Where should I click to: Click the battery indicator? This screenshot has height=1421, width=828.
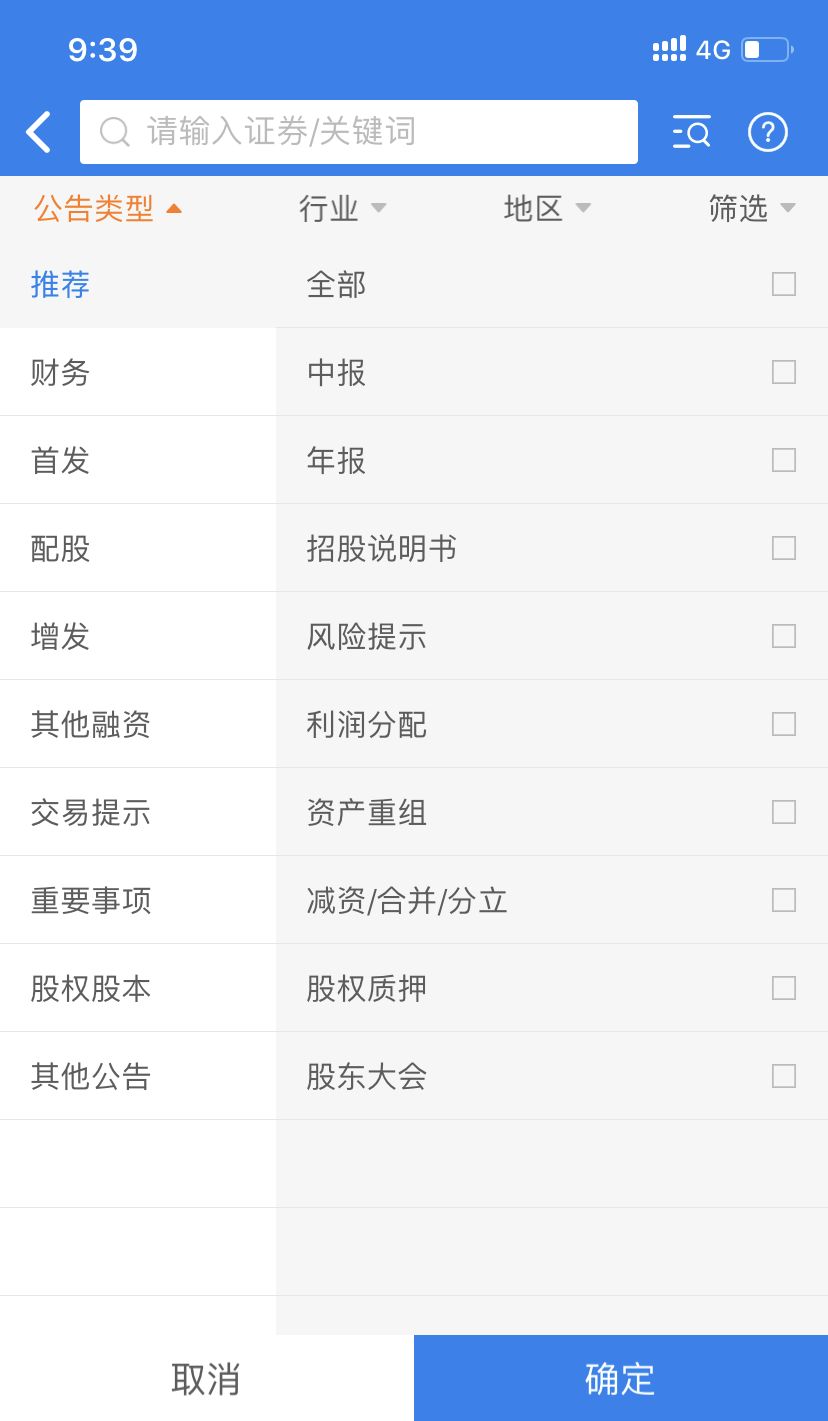[x=766, y=49]
